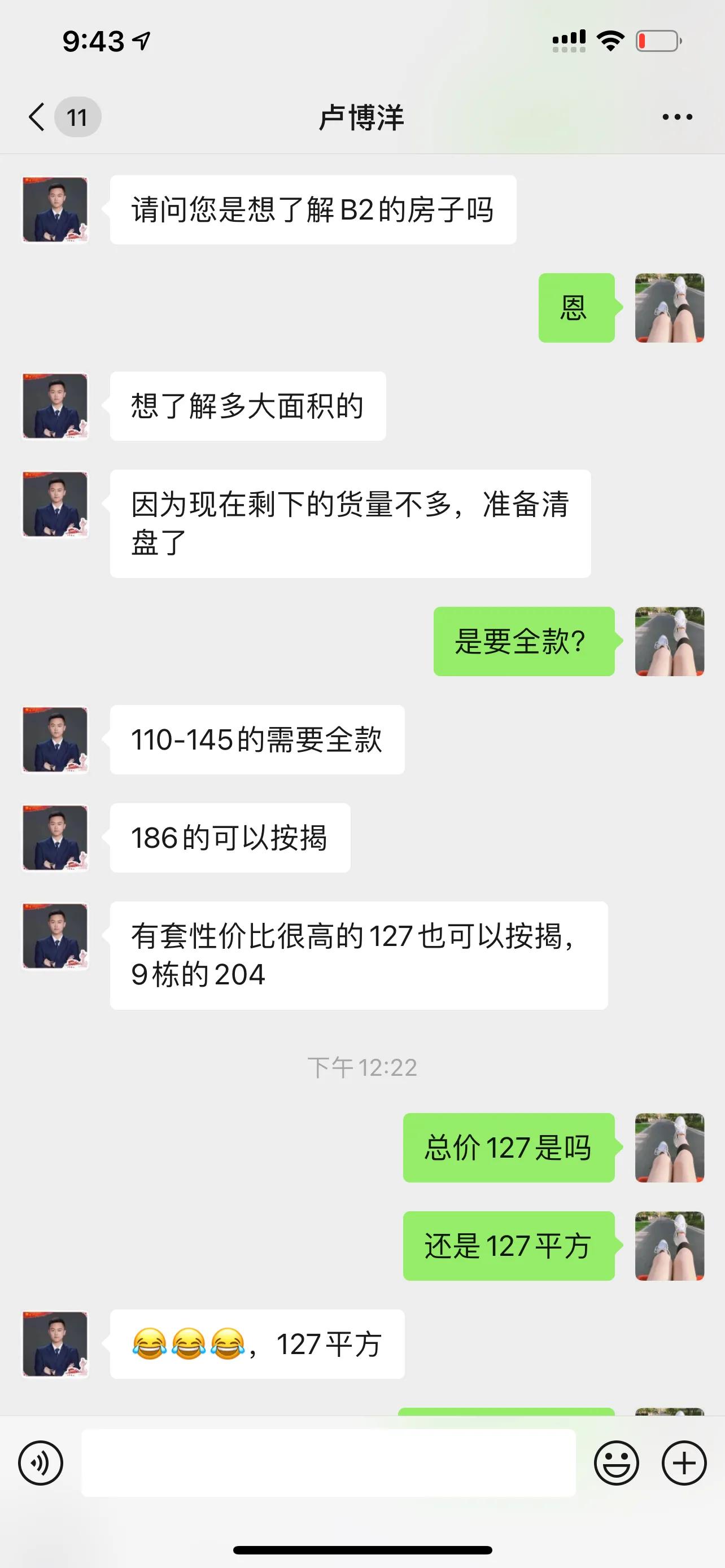
Task: Switch to voice message input
Action: (41, 1462)
